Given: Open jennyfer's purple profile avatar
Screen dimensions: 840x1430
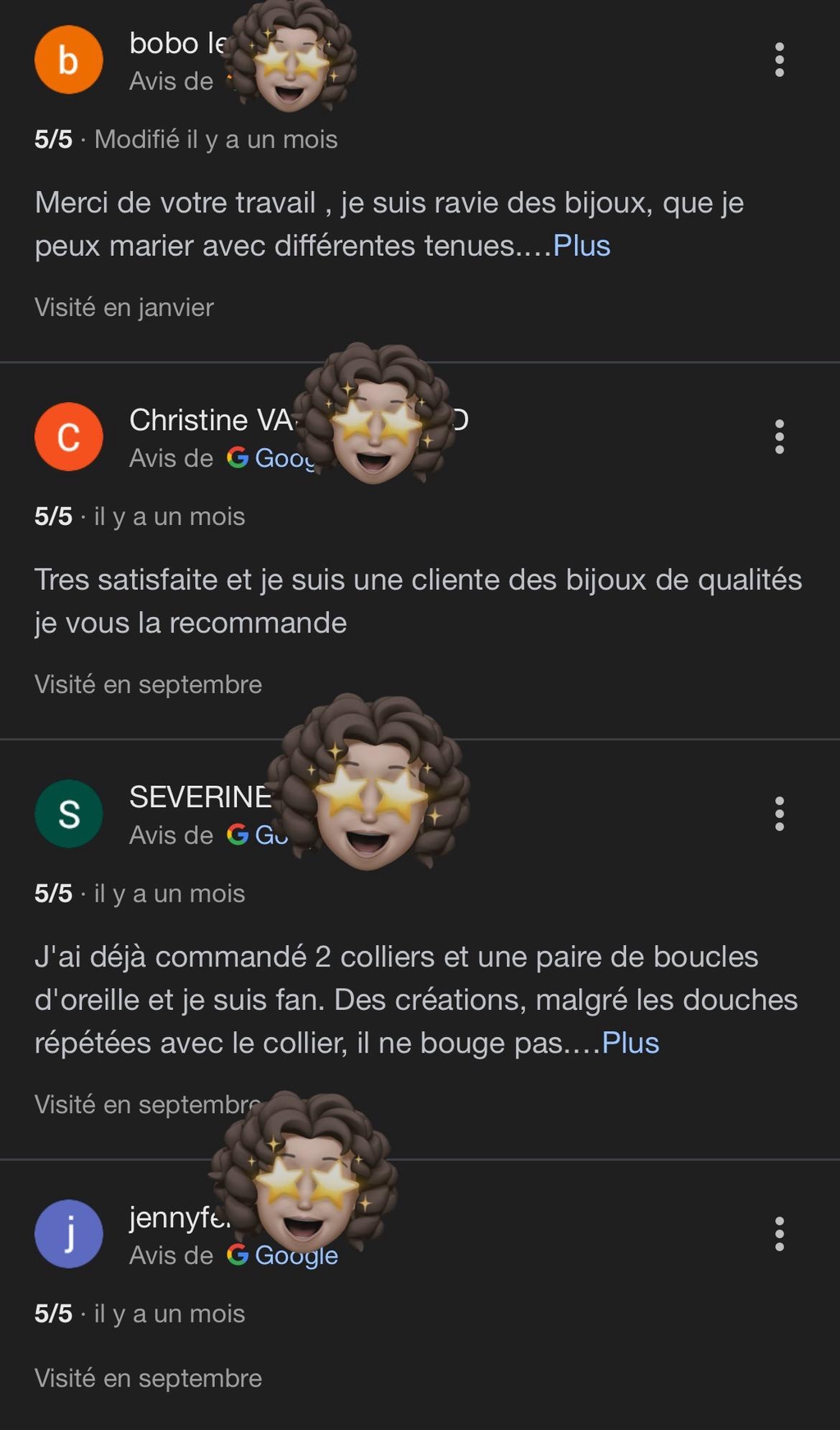Looking at the screenshot, I should pyautogui.click(x=69, y=1233).
